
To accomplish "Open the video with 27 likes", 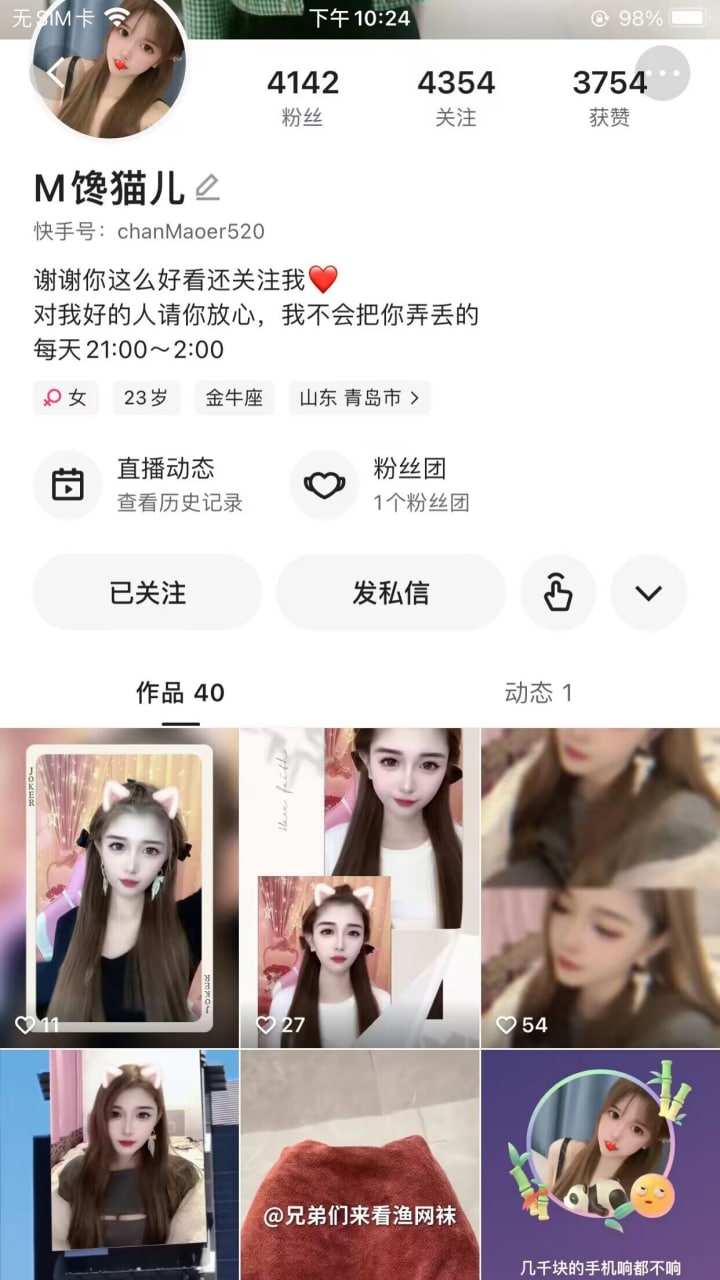I will tap(360, 888).
